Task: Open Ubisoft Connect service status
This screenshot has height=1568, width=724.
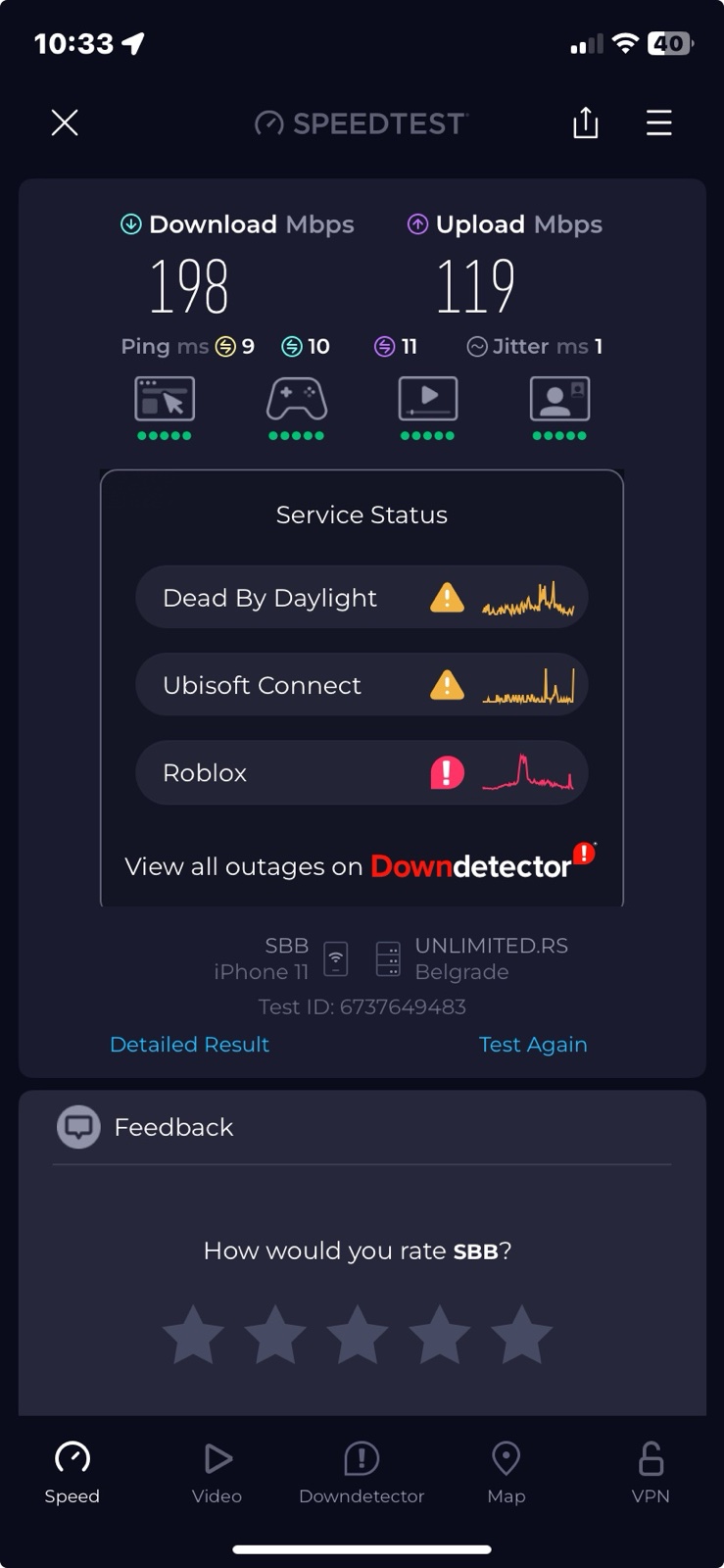Action: click(x=361, y=685)
